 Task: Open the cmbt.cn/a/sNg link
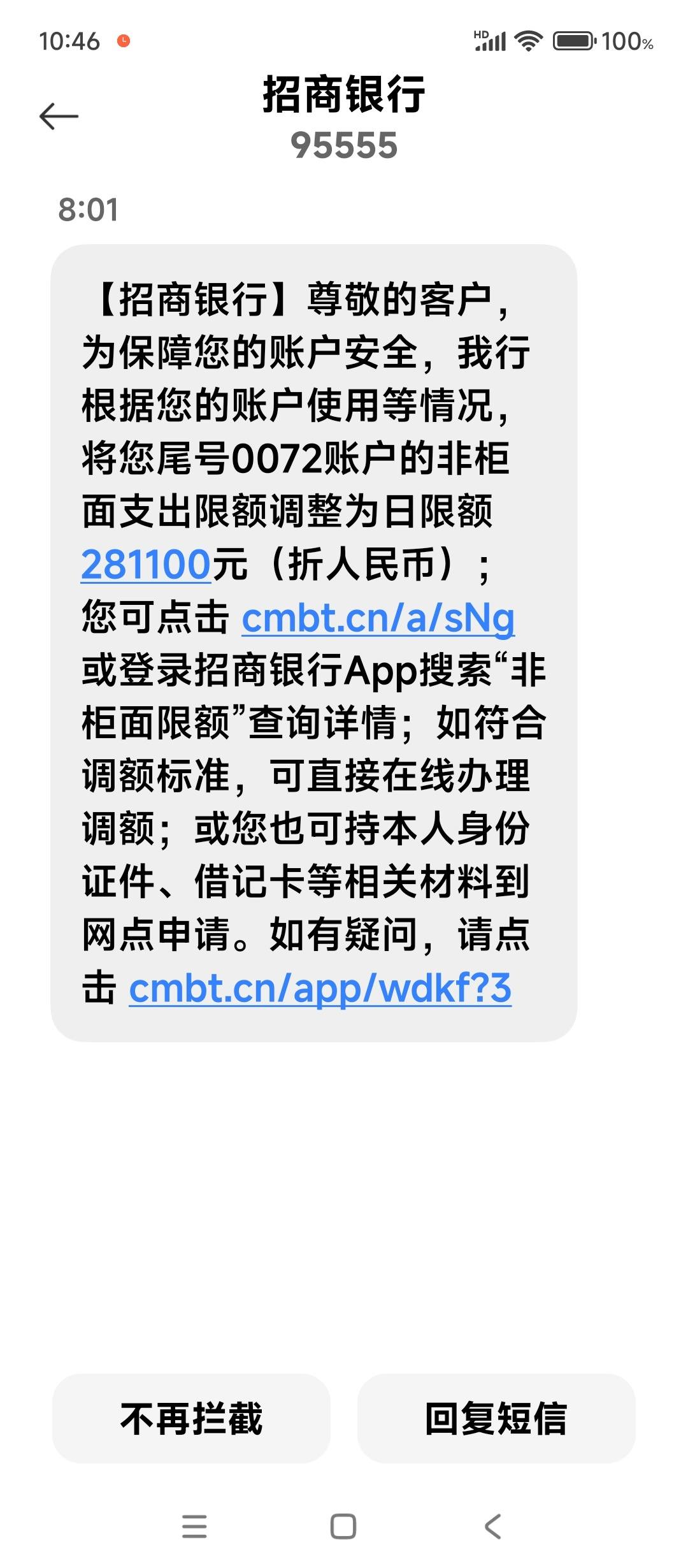378,618
